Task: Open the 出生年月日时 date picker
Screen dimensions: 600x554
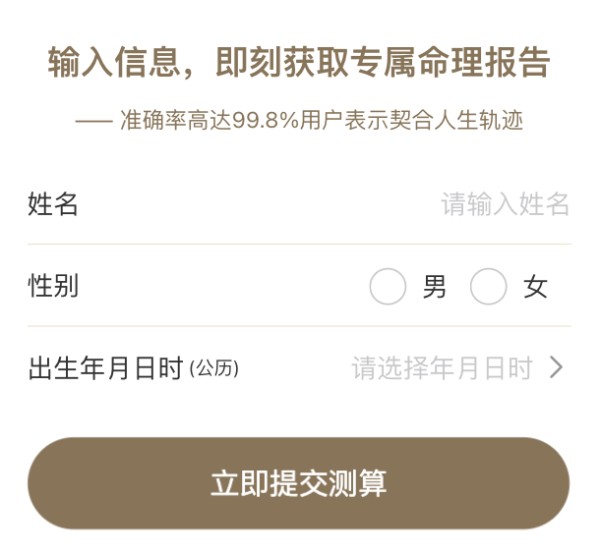Action: [x=456, y=368]
